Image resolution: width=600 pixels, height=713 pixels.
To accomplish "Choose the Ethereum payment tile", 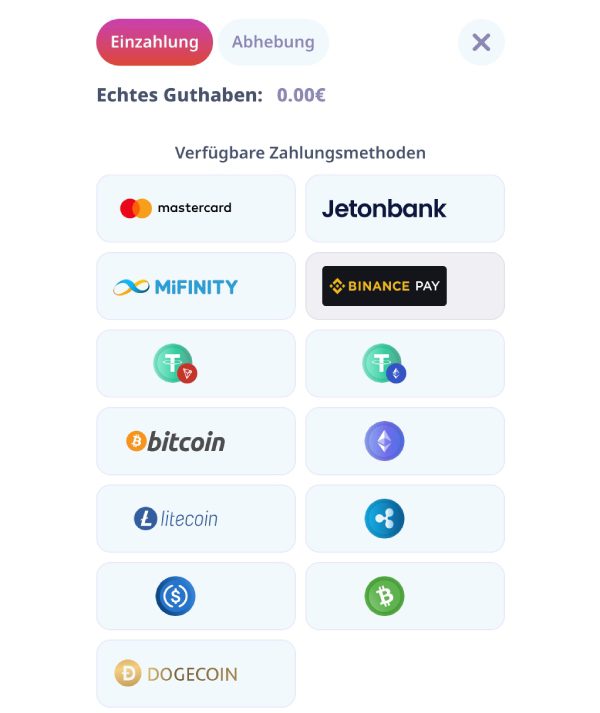I will point(405,441).
